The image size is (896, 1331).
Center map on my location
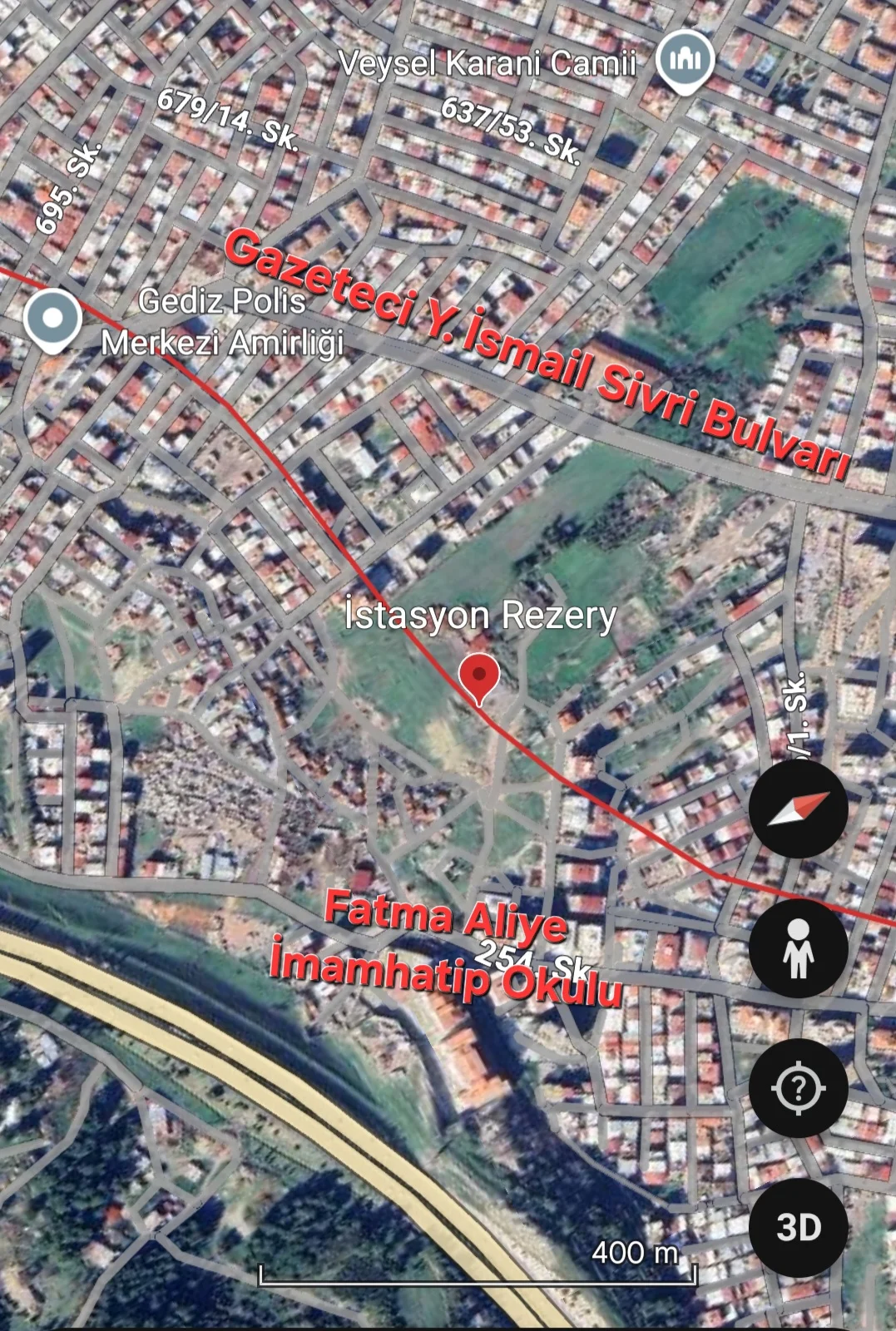(x=798, y=1087)
